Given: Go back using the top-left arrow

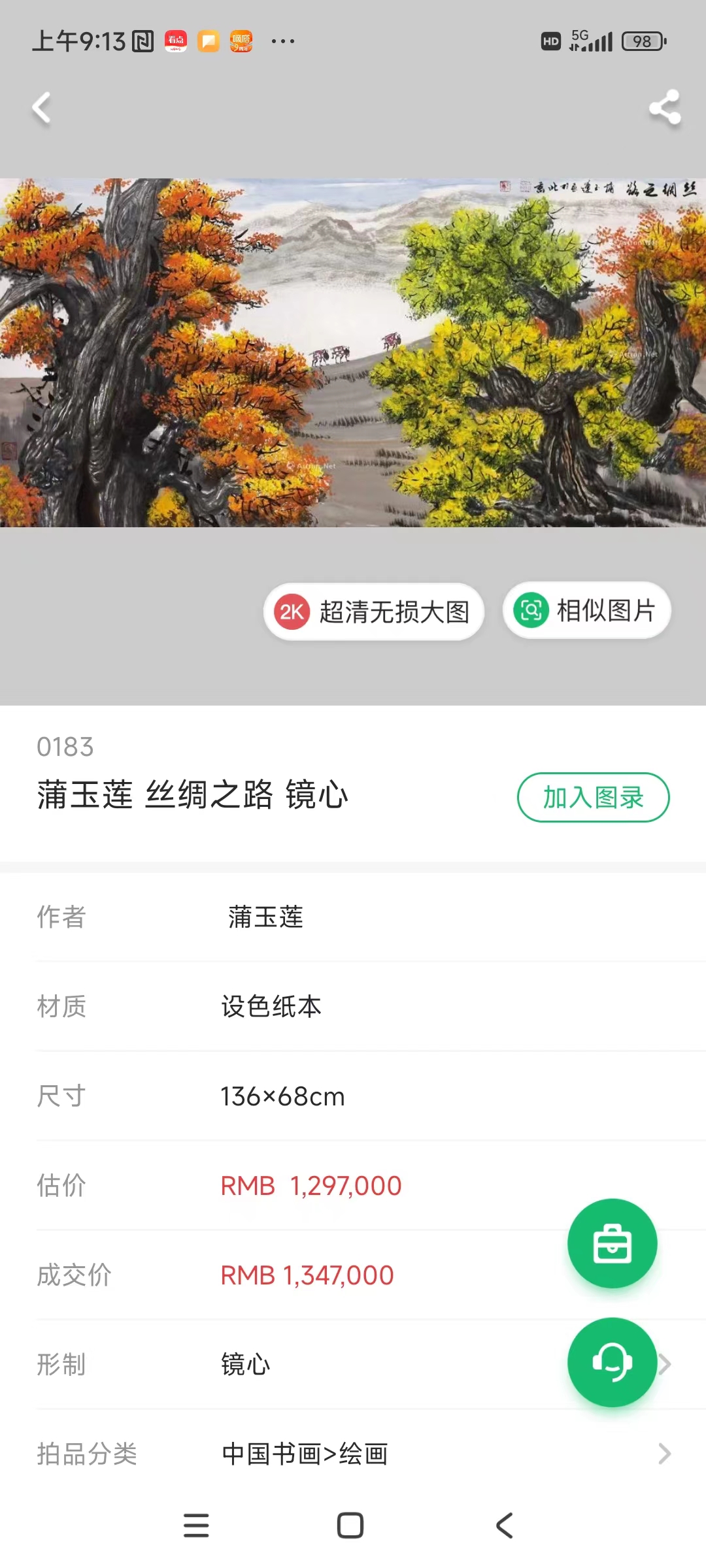Looking at the screenshot, I should pyautogui.click(x=42, y=108).
